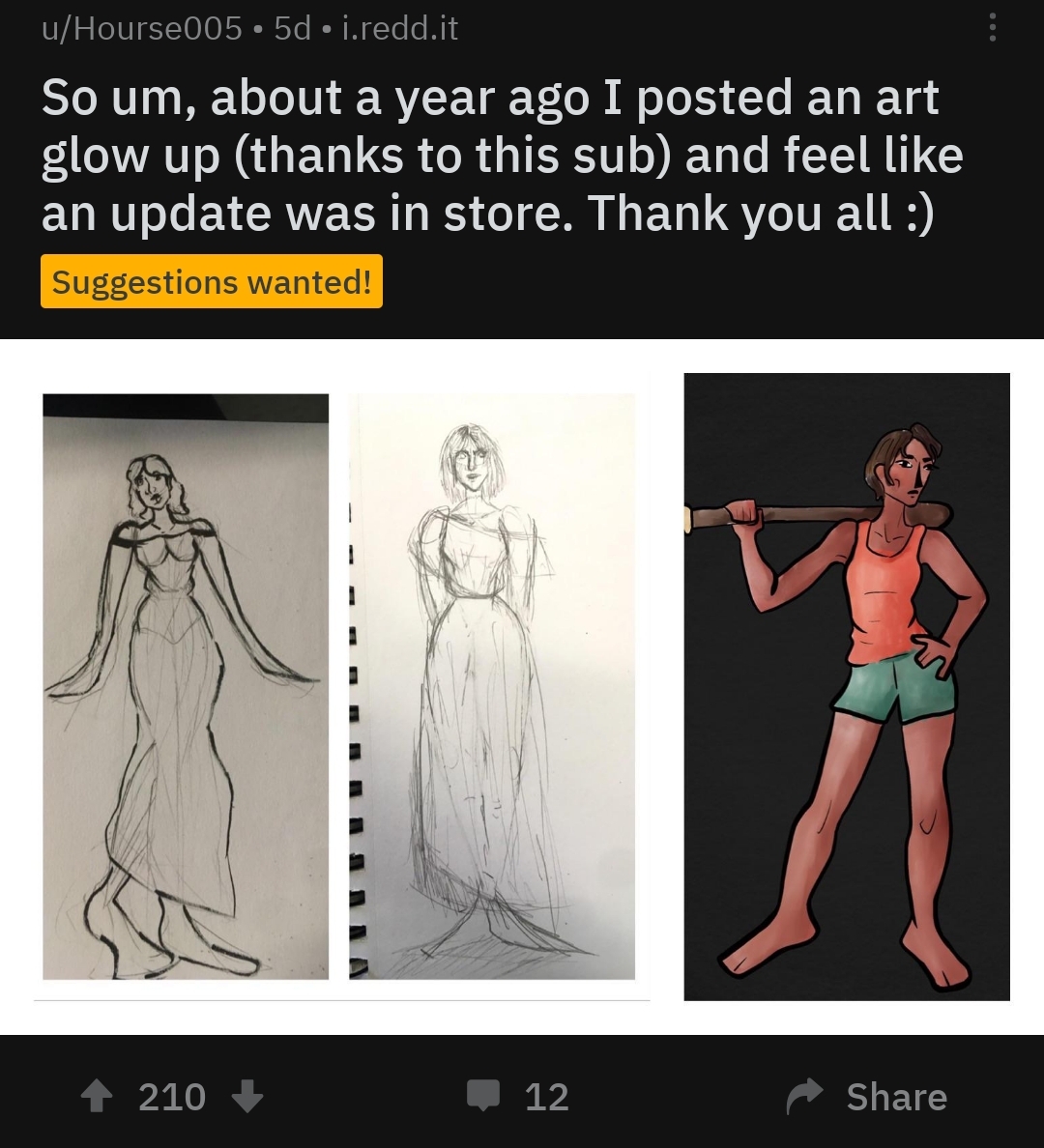The height and width of the screenshot is (1148, 1044).
Task: Downvote this post
Action: [x=247, y=1096]
